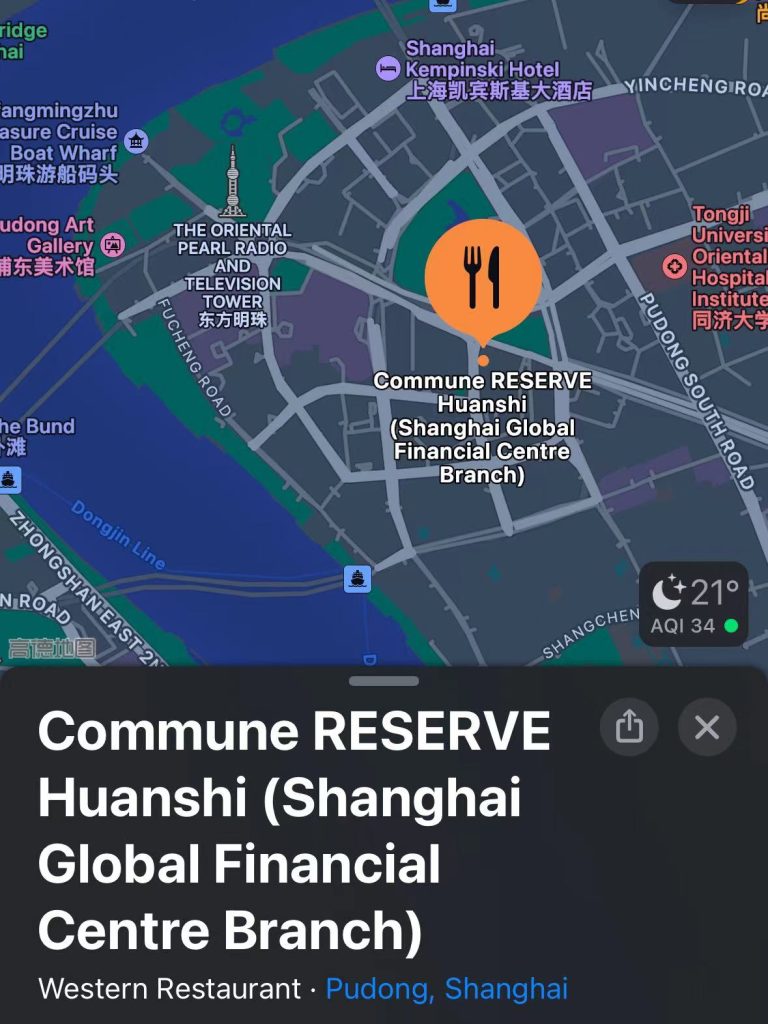Select Tongji University Oriental Hospital marker
This screenshot has width=768, height=1024.
pyautogui.click(x=675, y=265)
